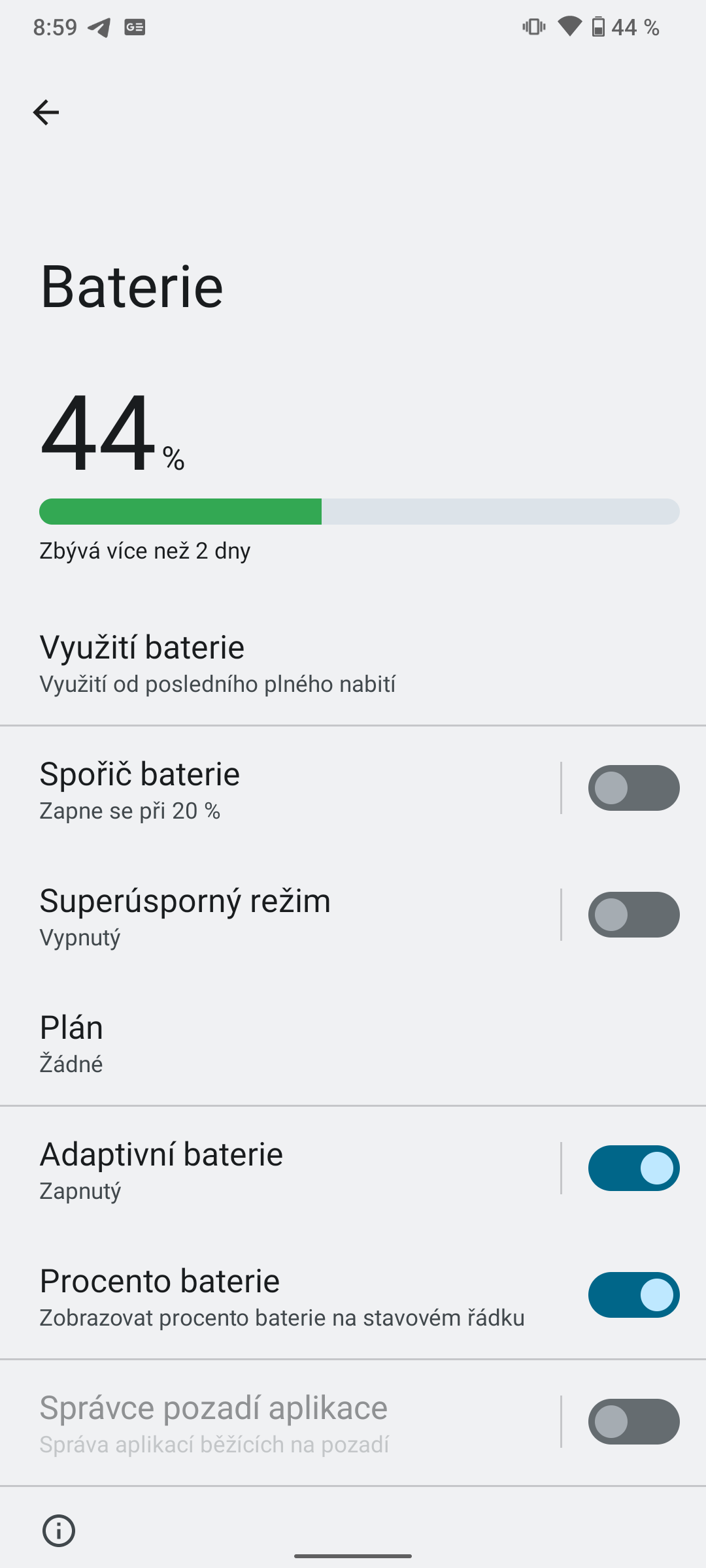Screen dimensions: 706x1568
Task: Tap the info icon at screen bottom
Action: (x=58, y=1530)
